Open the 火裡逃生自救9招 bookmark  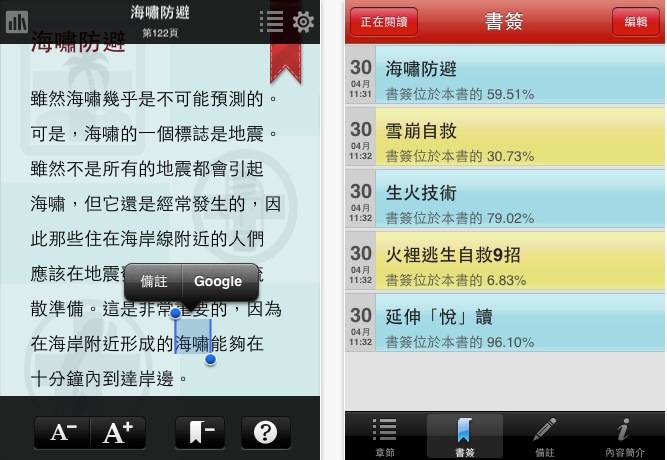tap(505, 263)
